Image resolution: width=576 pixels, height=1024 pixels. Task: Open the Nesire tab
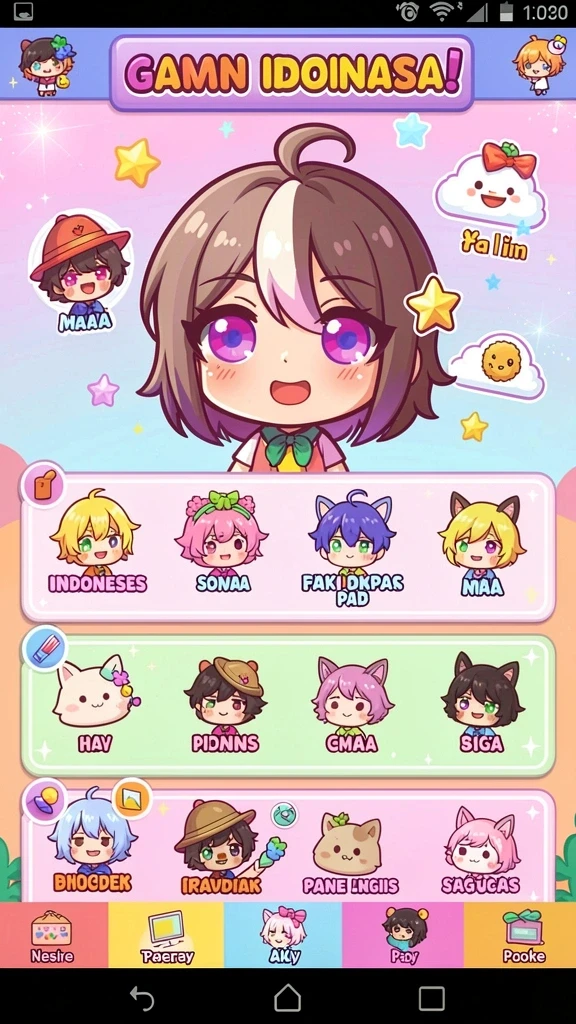54,935
